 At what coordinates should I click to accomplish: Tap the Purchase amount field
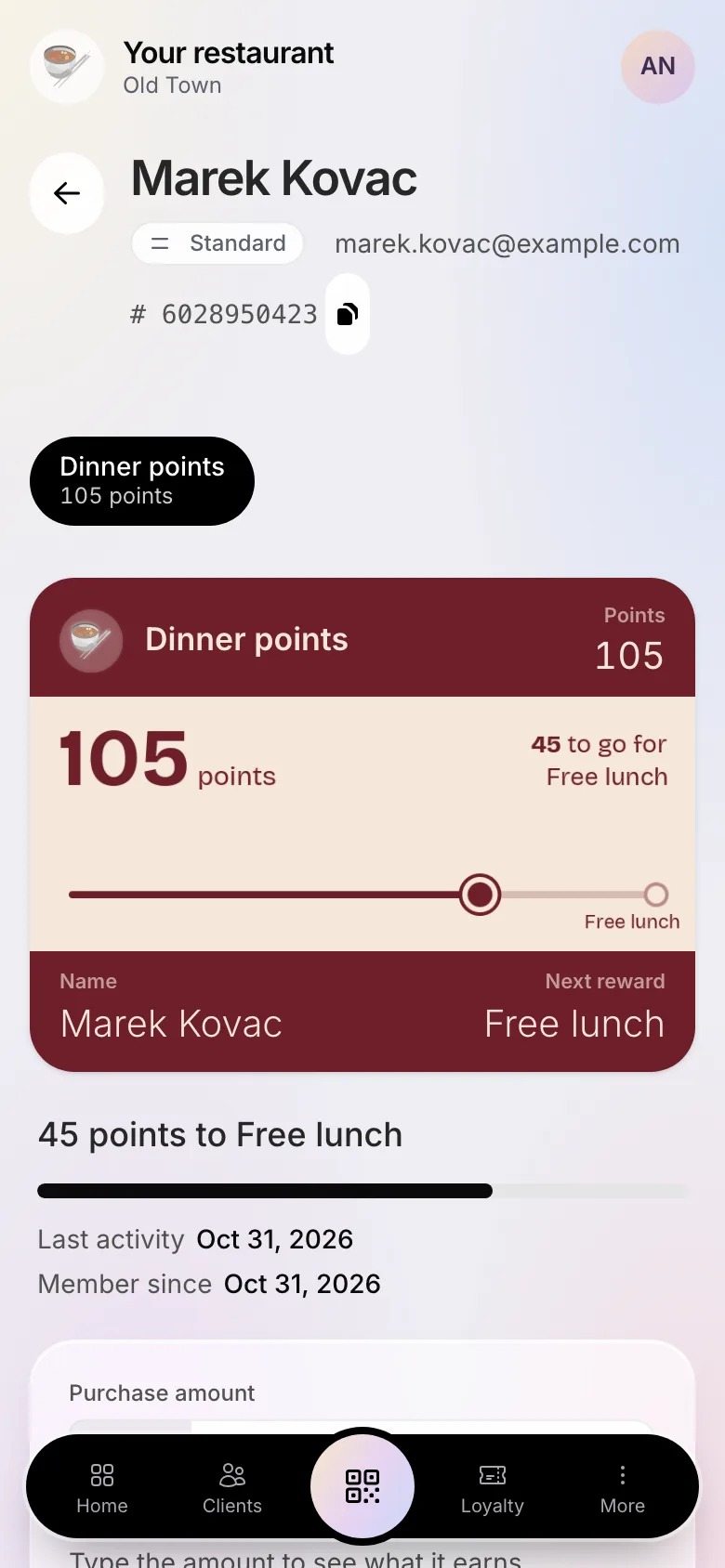tap(362, 1429)
